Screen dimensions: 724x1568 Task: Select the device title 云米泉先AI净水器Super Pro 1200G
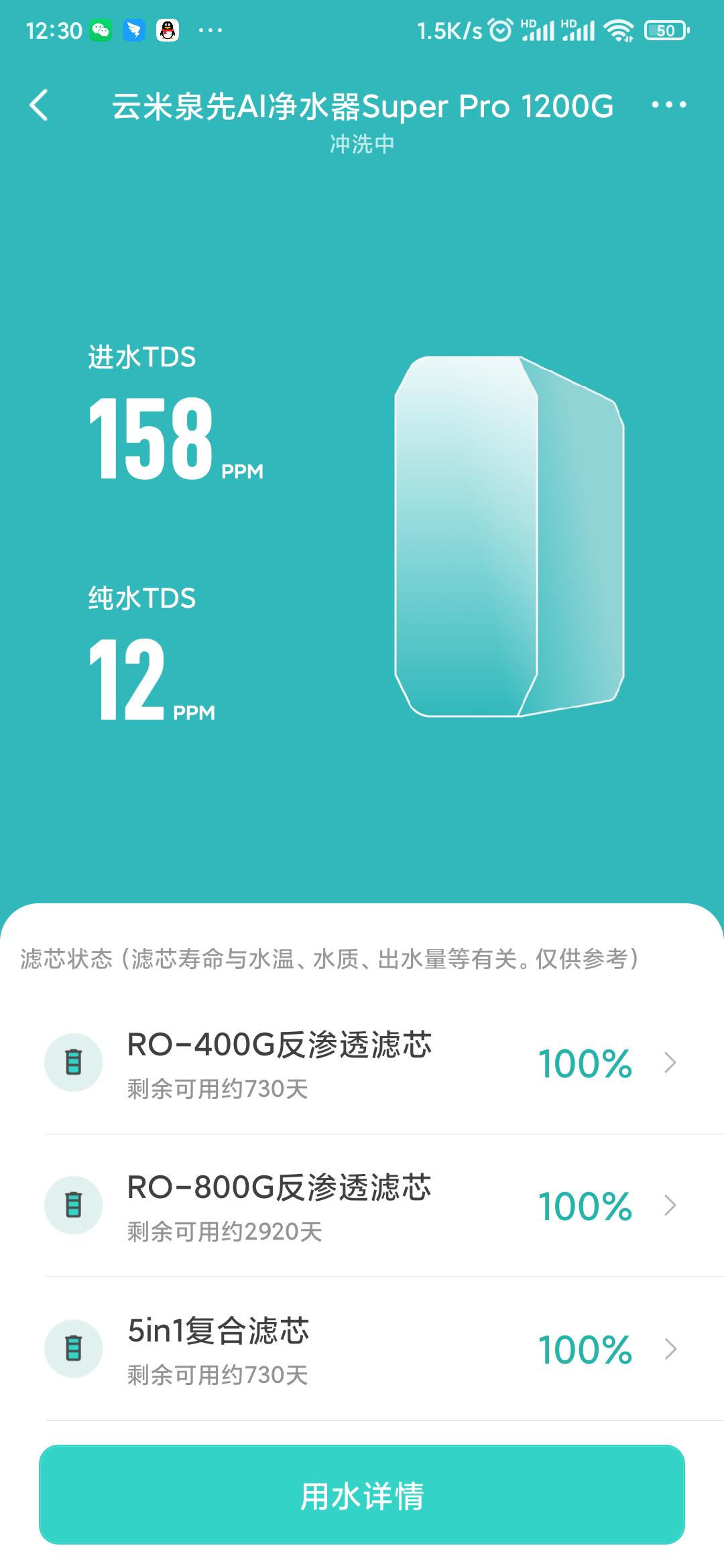coord(362,106)
